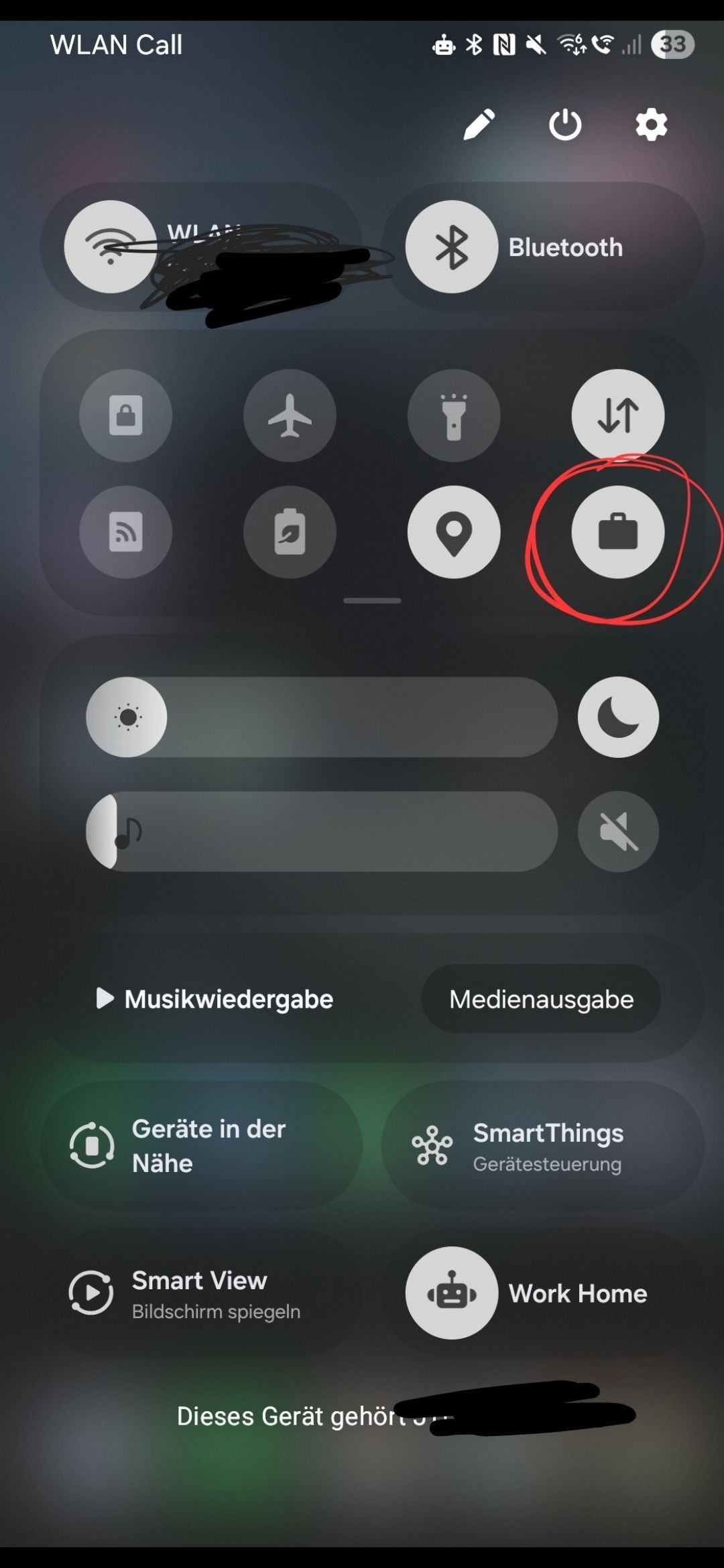
Task: Unmute sound via the crossed speaker icon
Action: point(617,831)
